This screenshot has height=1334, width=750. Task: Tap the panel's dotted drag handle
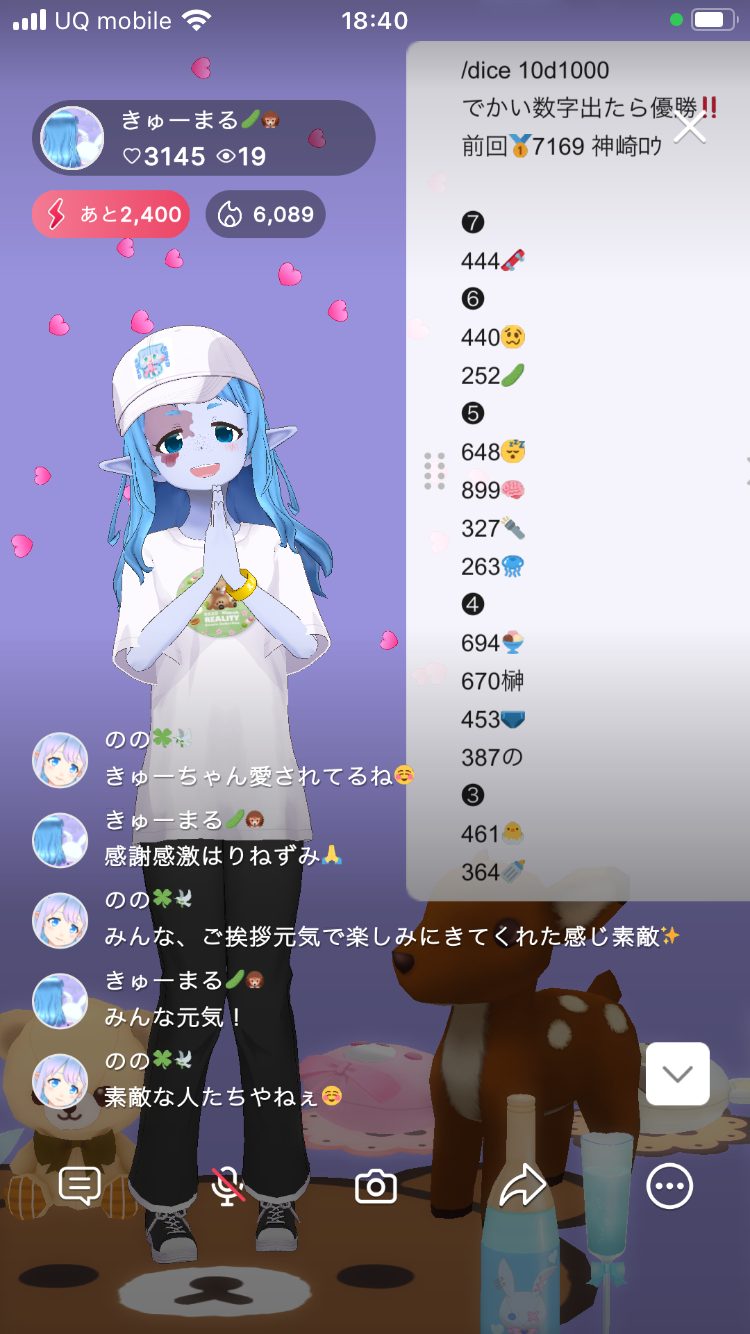tap(434, 471)
